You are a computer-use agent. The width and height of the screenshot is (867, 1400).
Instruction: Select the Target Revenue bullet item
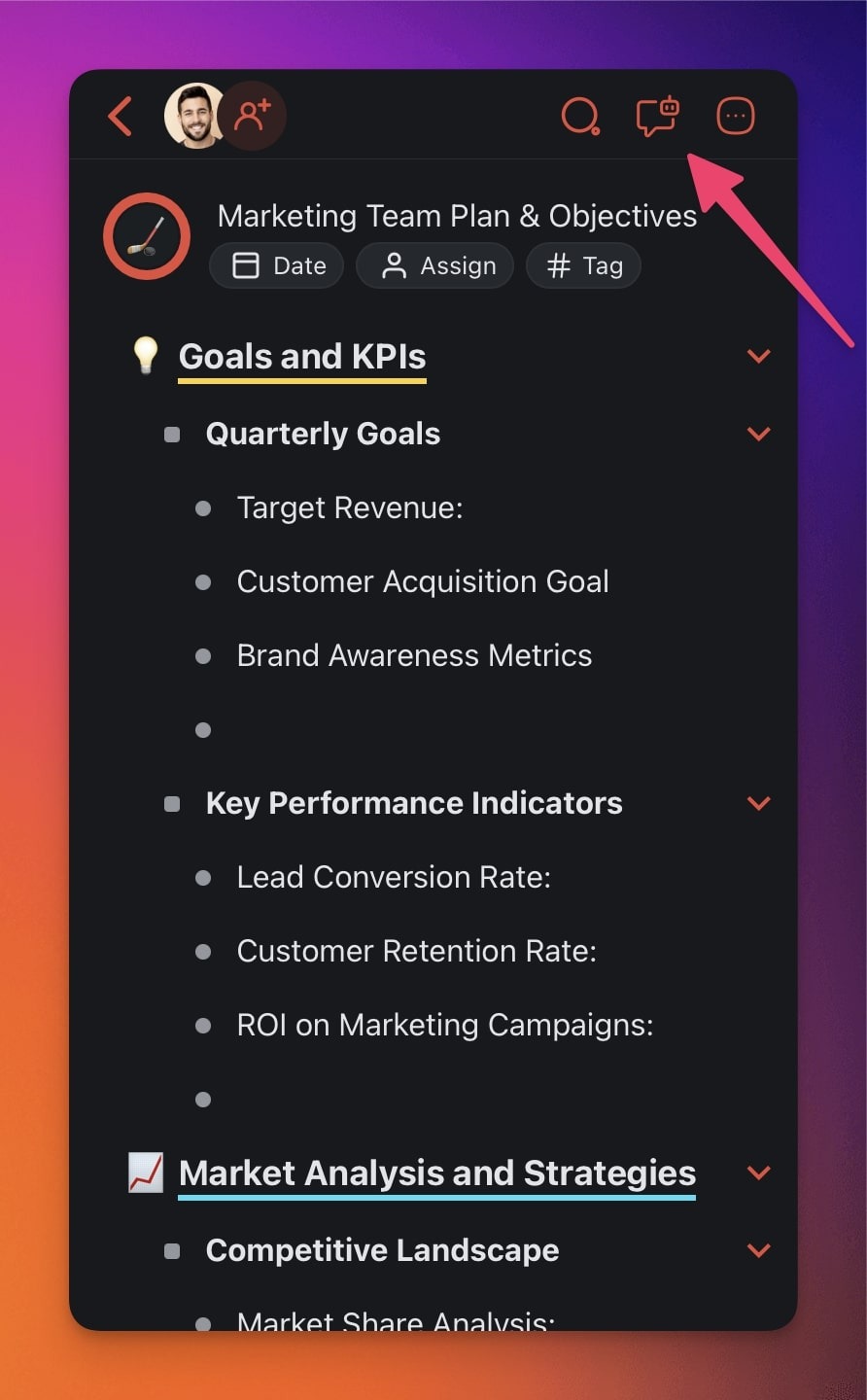(x=350, y=507)
